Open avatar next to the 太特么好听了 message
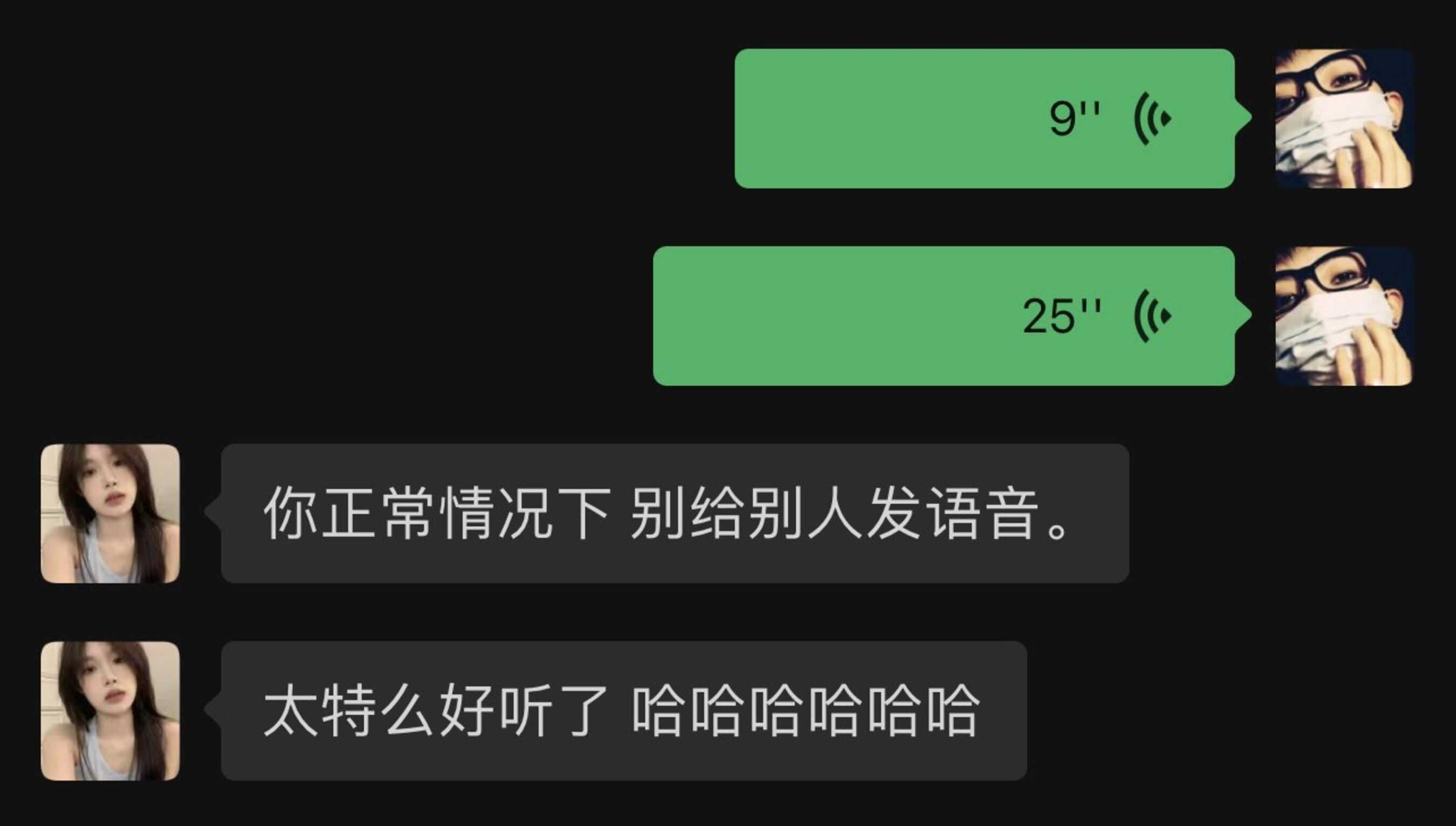 pyautogui.click(x=110, y=711)
